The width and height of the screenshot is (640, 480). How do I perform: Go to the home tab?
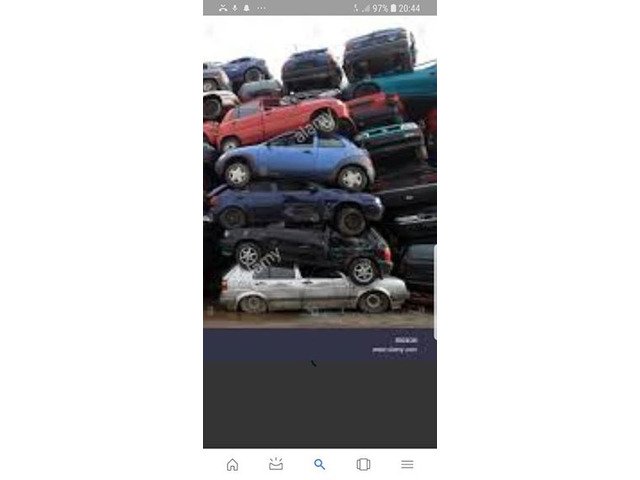232,464
